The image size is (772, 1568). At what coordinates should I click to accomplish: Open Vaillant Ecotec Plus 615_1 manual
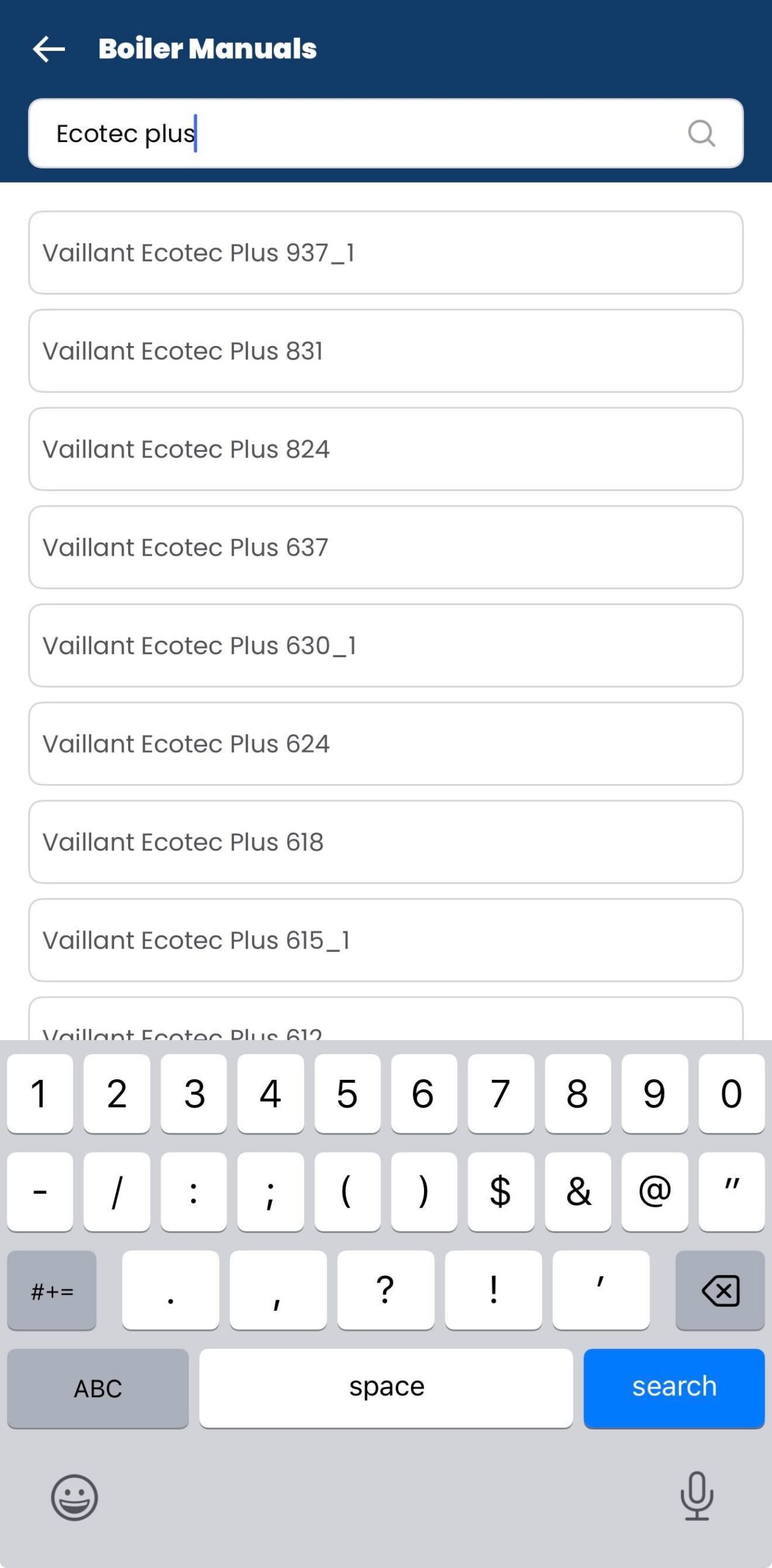[x=385, y=940]
